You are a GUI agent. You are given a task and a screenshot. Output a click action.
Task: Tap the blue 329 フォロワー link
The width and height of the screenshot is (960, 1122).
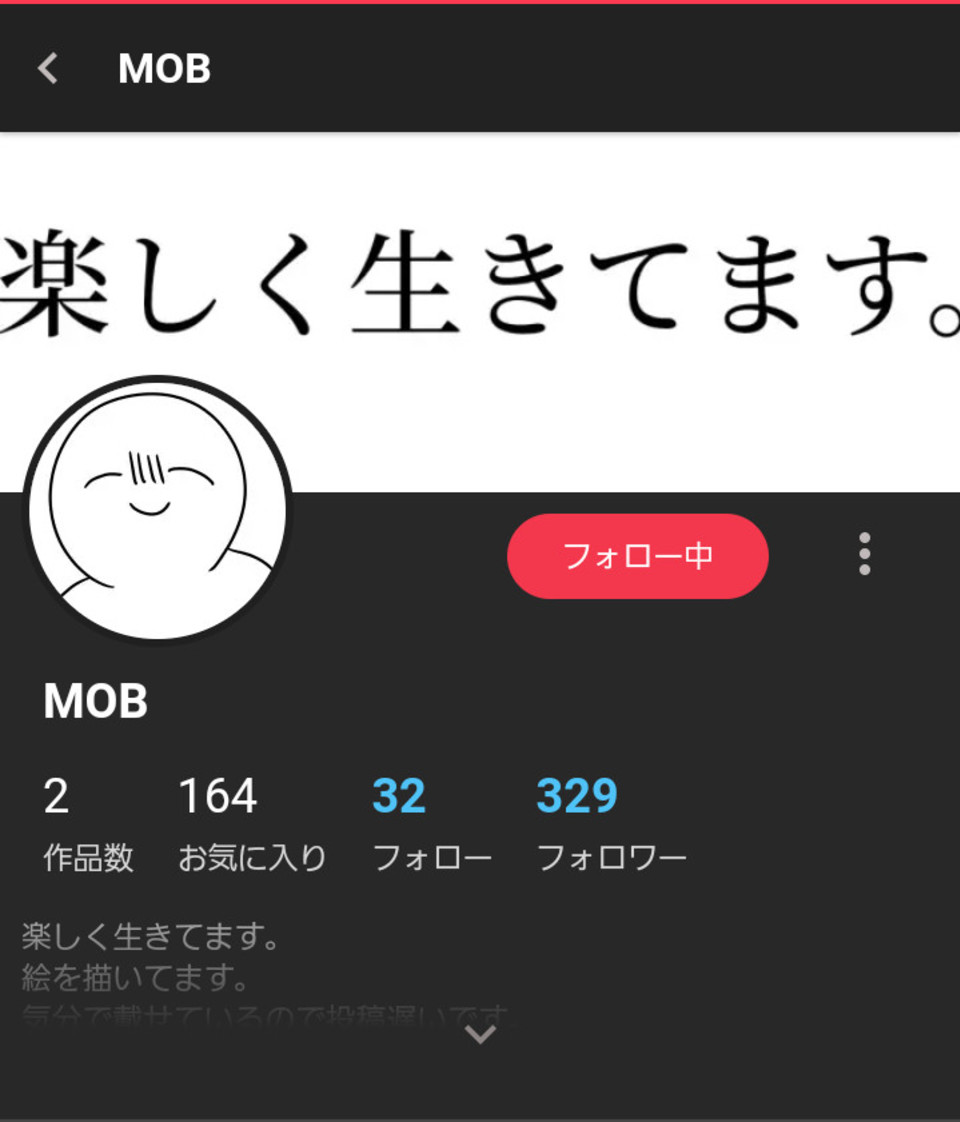[x=577, y=793]
